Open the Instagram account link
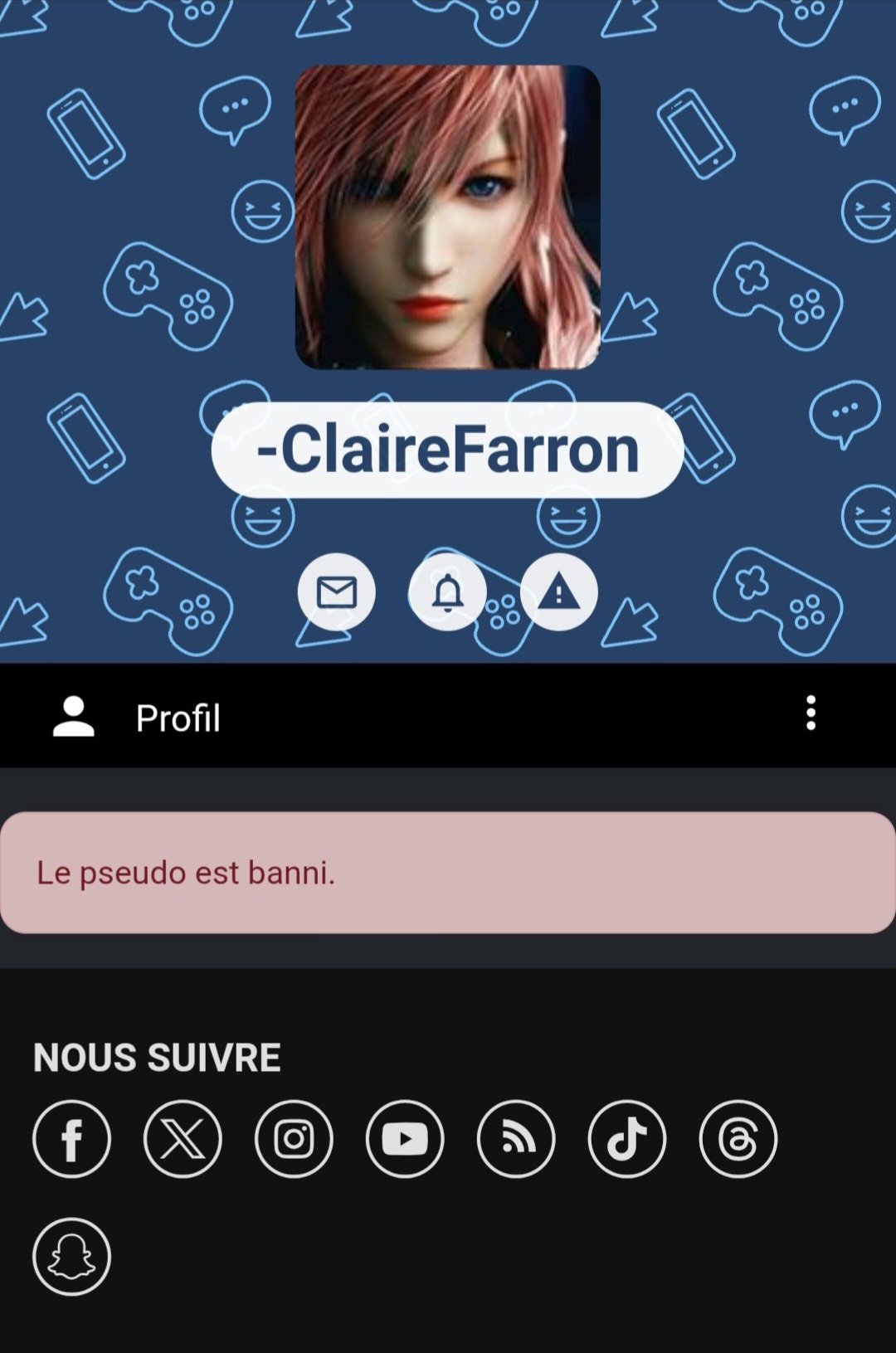 click(x=294, y=1139)
